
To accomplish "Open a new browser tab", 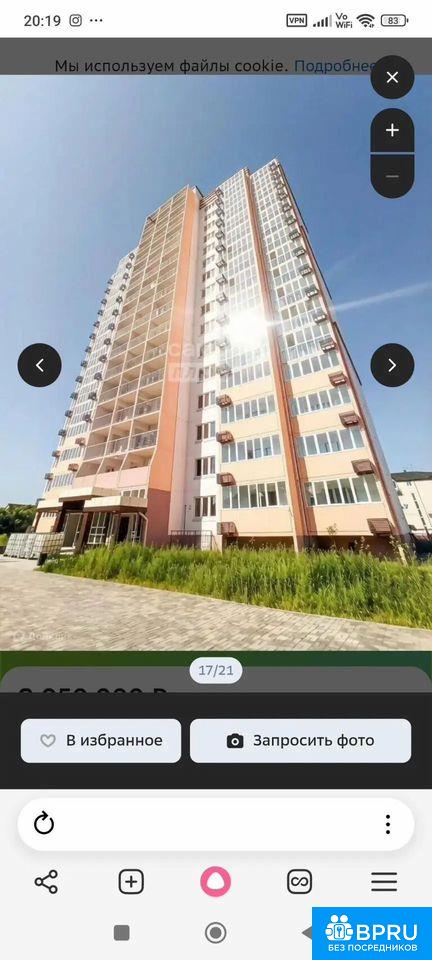I will 131,882.
